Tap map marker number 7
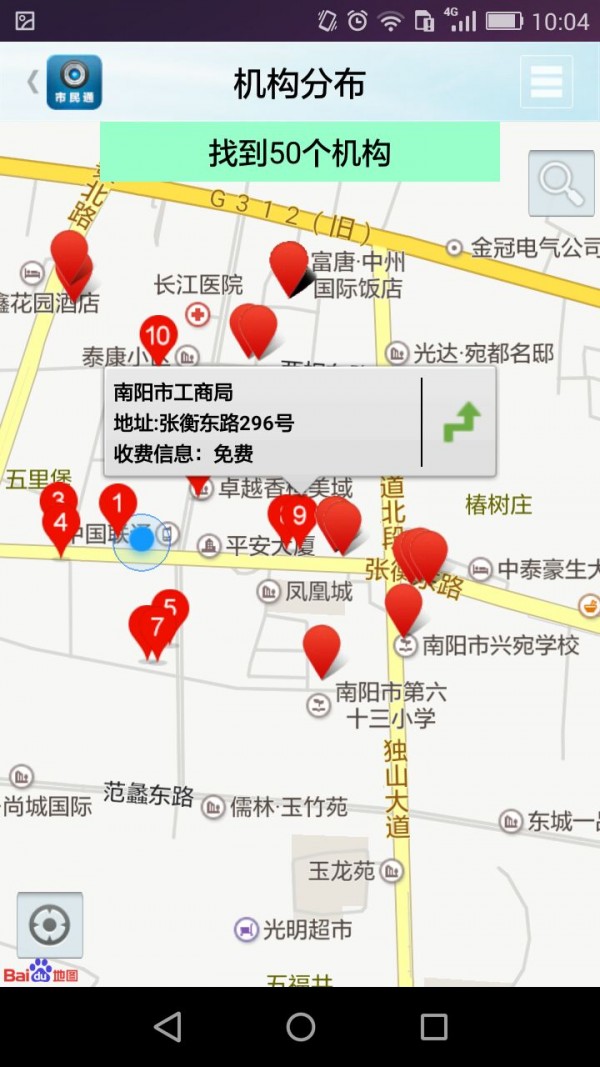The image size is (600, 1067). (x=154, y=628)
